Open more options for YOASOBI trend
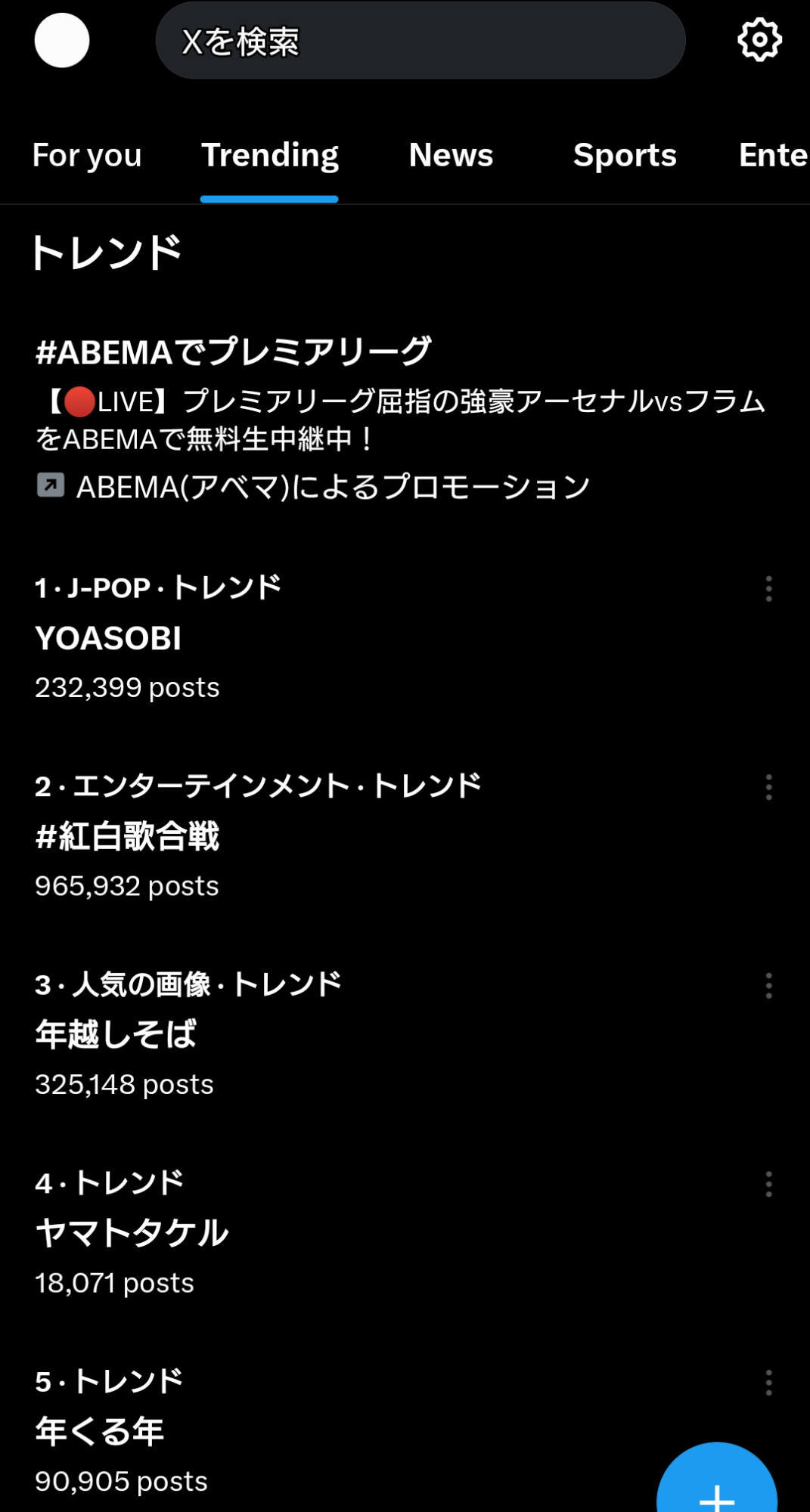The width and height of the screenshot is (810, 1512). coord(768,589)
